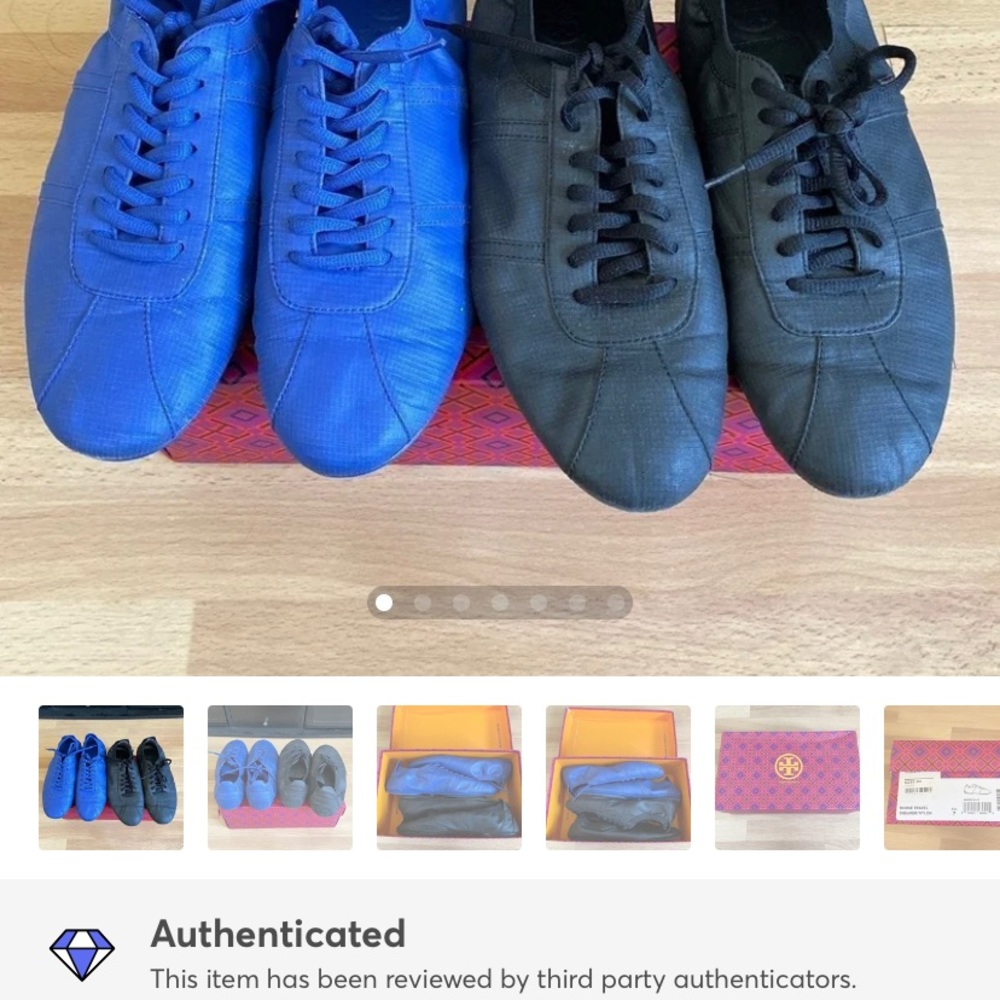Jump to the second photo indicator dot
Viewport: 1000px width, 1000px height.
[423, 603]
